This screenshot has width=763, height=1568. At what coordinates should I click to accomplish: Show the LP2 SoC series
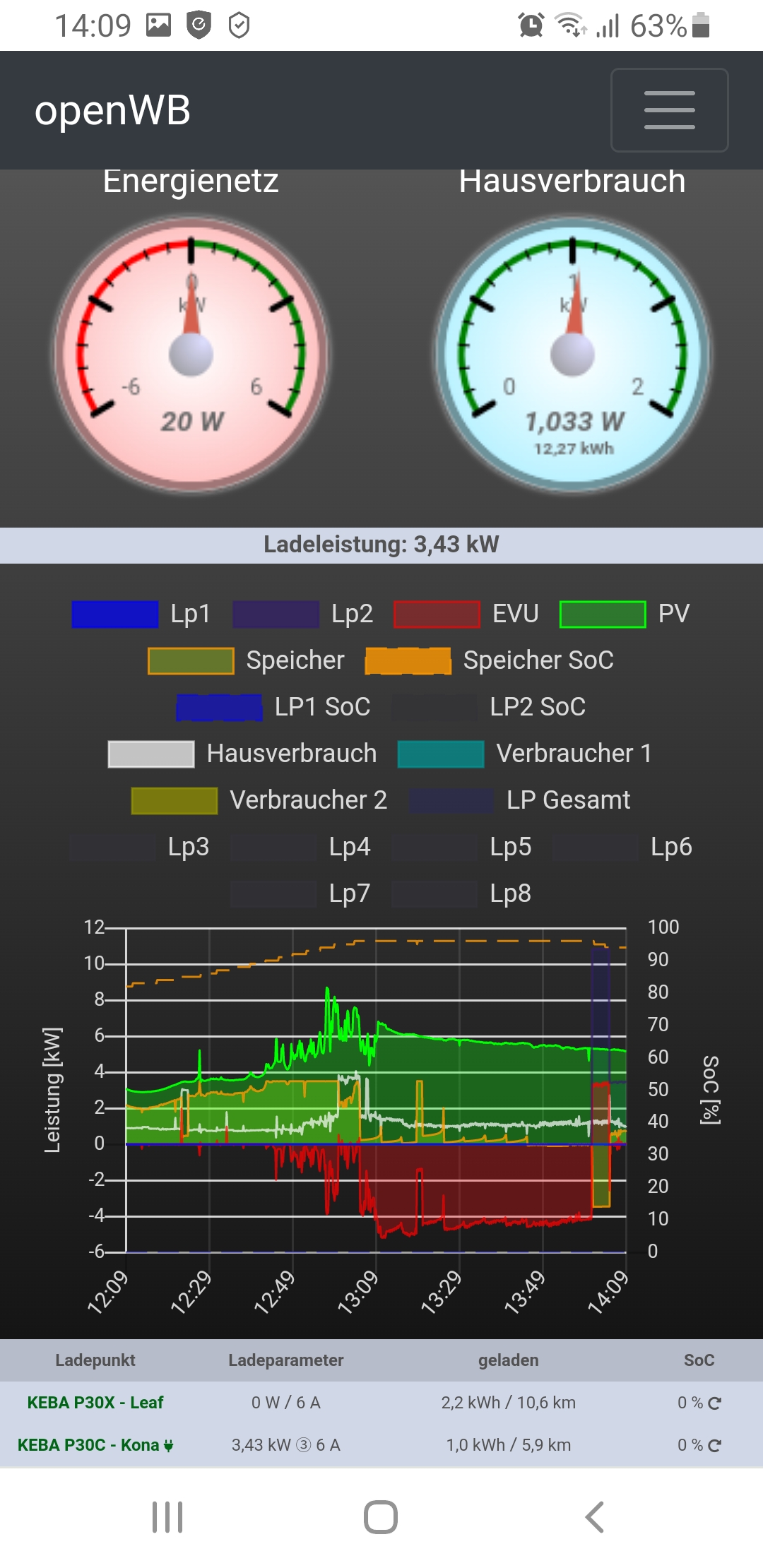[x=489, y=707]
